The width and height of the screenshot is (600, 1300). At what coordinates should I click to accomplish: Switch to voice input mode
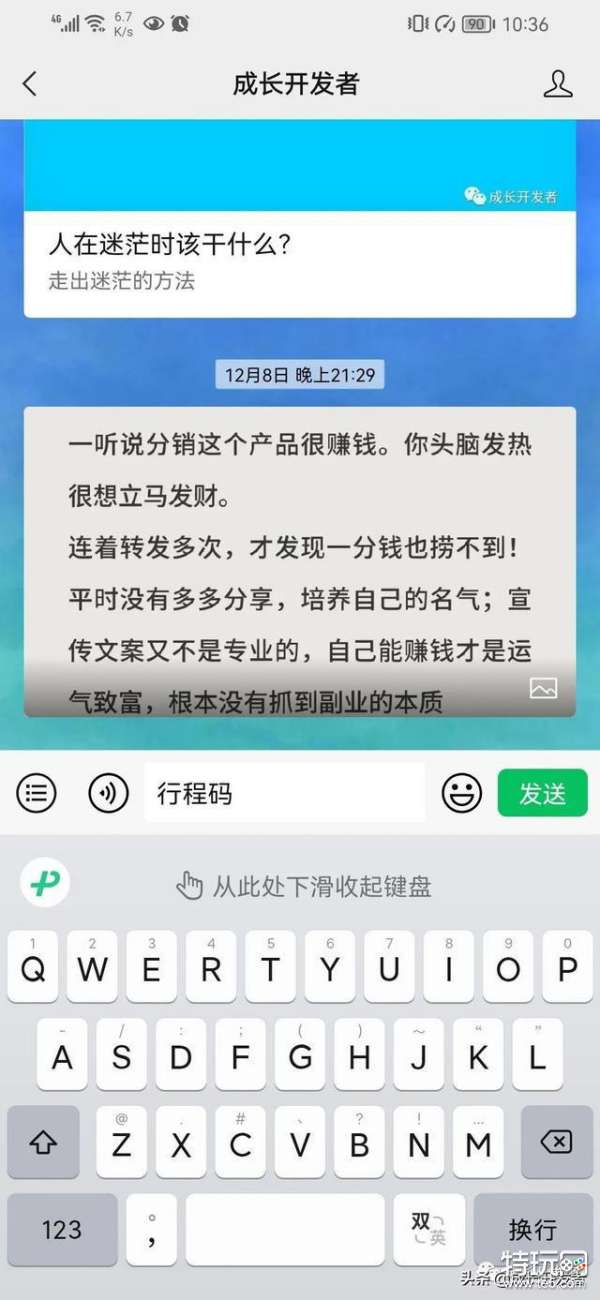(x=108, y=794)
